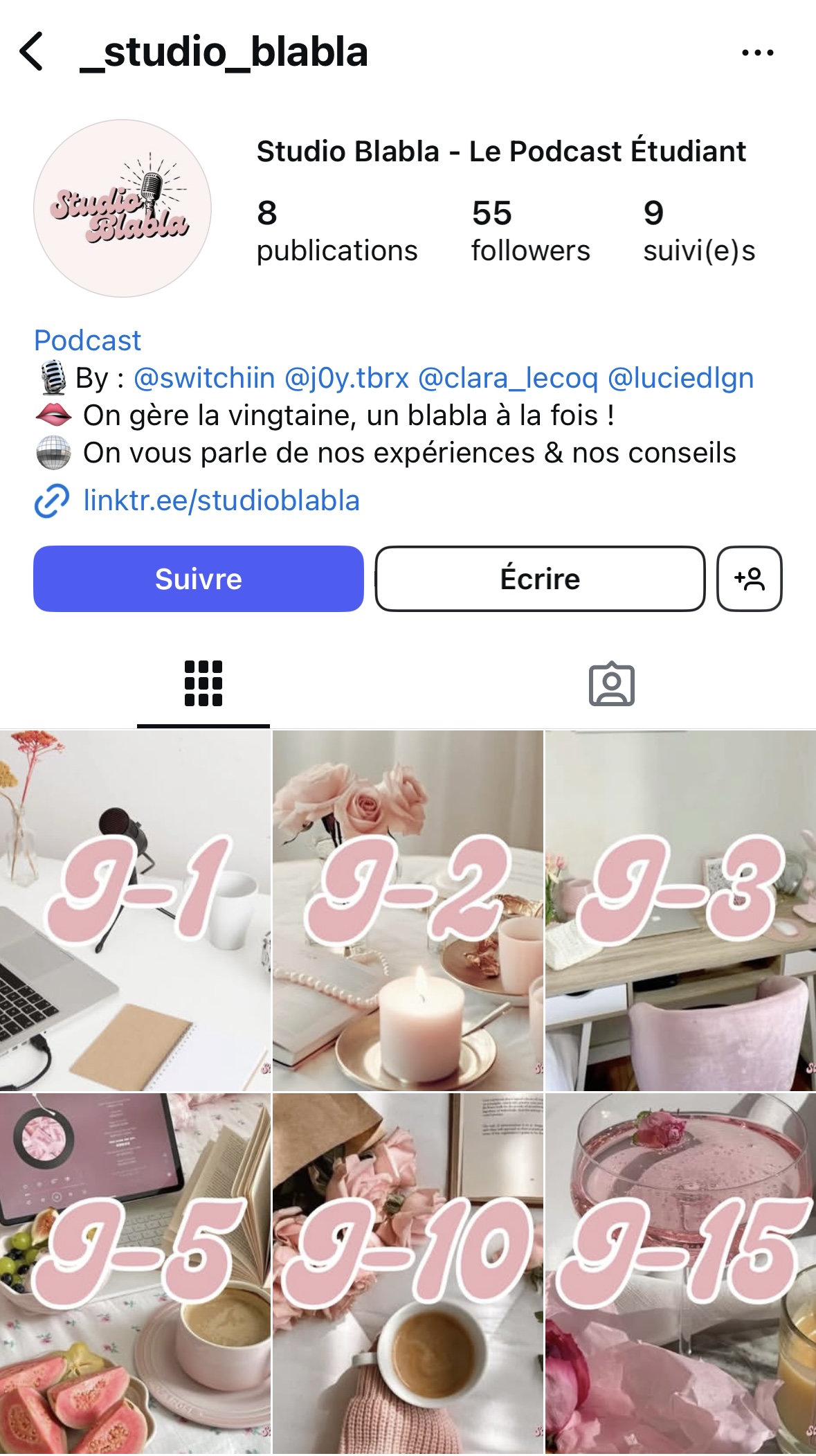Open the J-1 post
The image size is (816, 1456).
135,910
